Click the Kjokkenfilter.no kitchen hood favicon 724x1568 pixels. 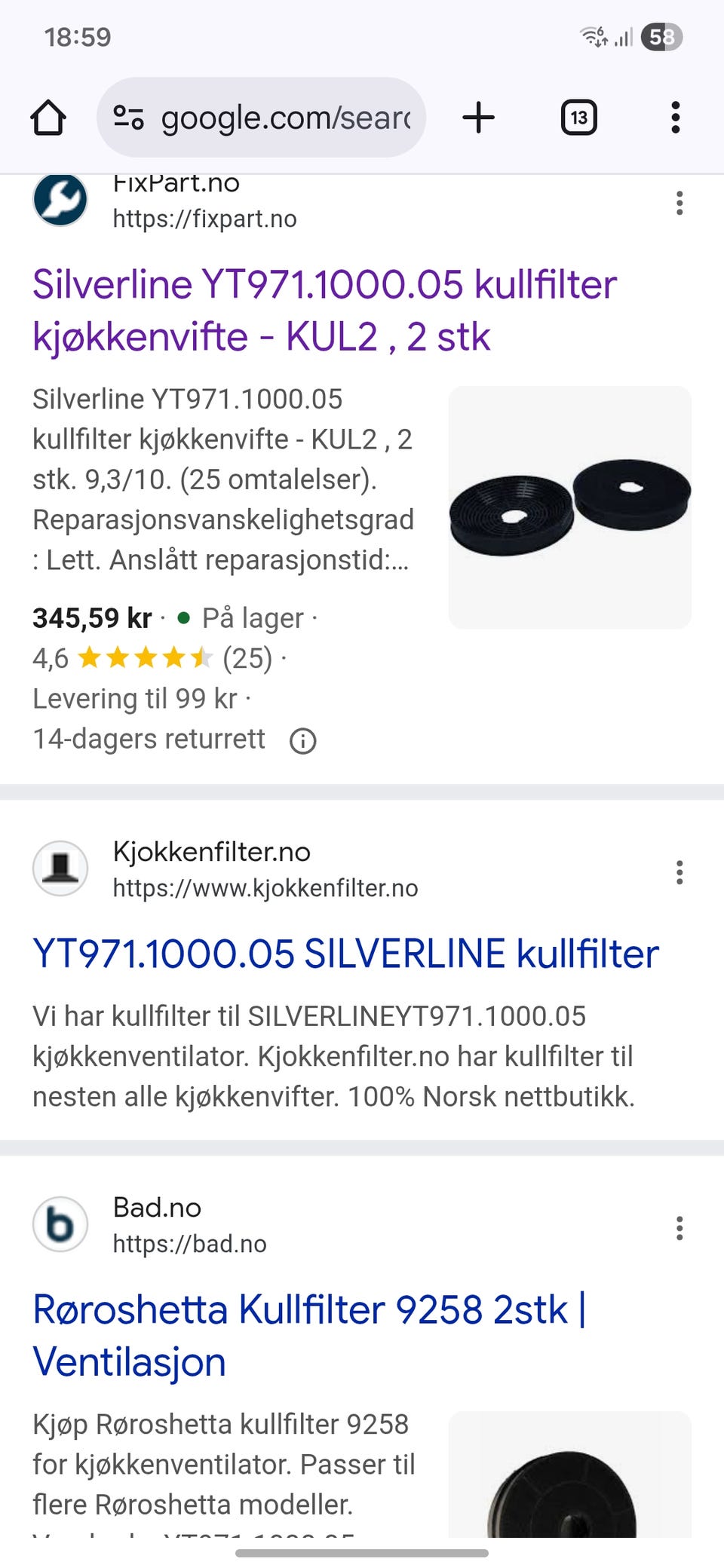point(60,868)
